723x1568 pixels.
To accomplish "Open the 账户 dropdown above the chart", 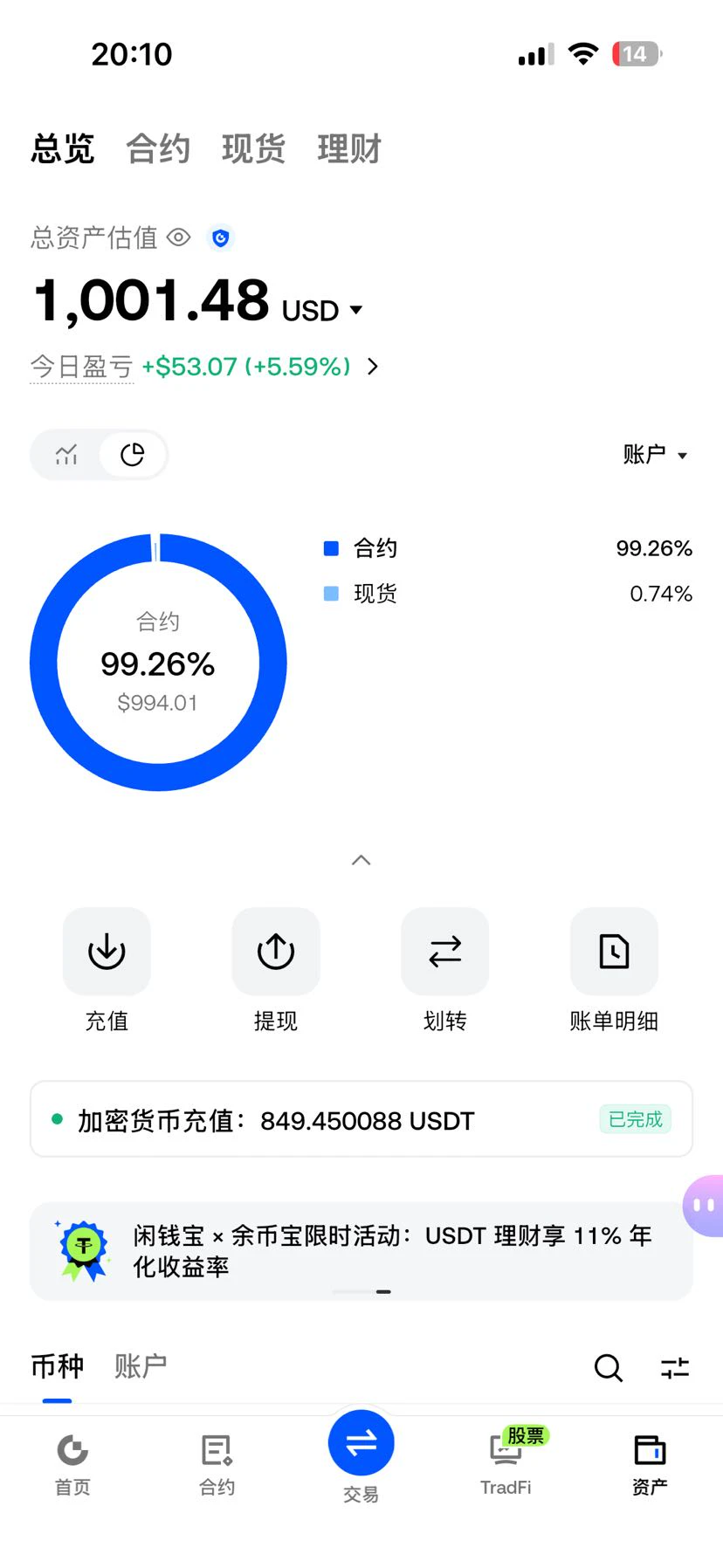I will coord(655,455).
